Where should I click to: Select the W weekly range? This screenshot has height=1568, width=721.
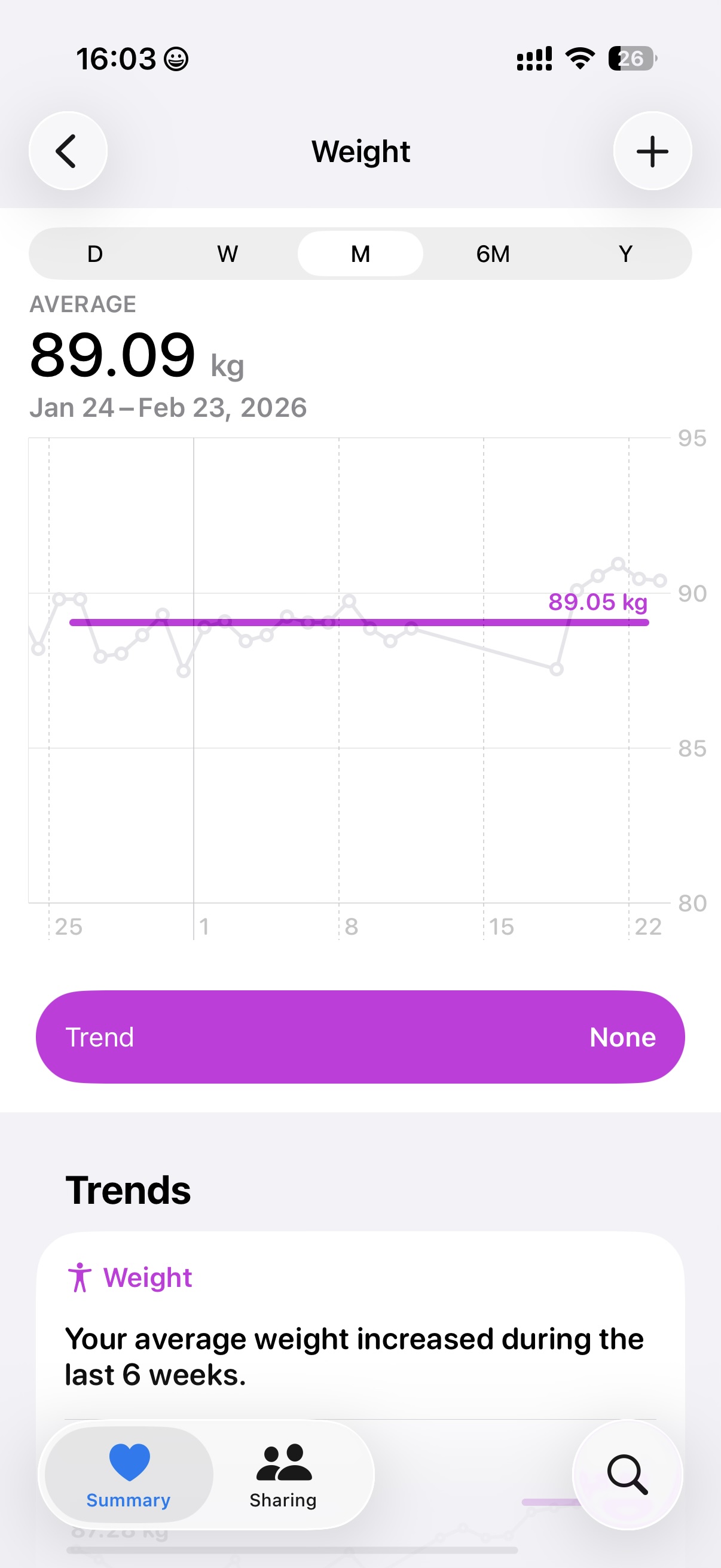pos(228,254)
